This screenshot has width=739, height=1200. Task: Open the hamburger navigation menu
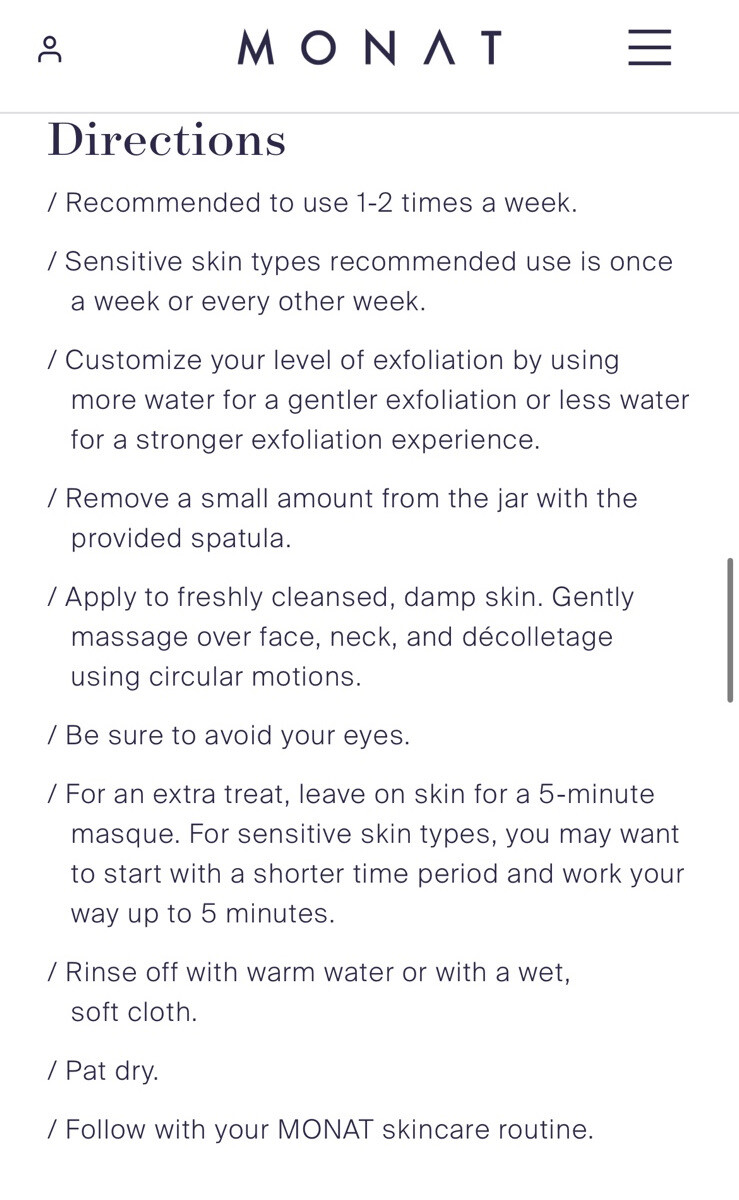click(x=649, y=47)
